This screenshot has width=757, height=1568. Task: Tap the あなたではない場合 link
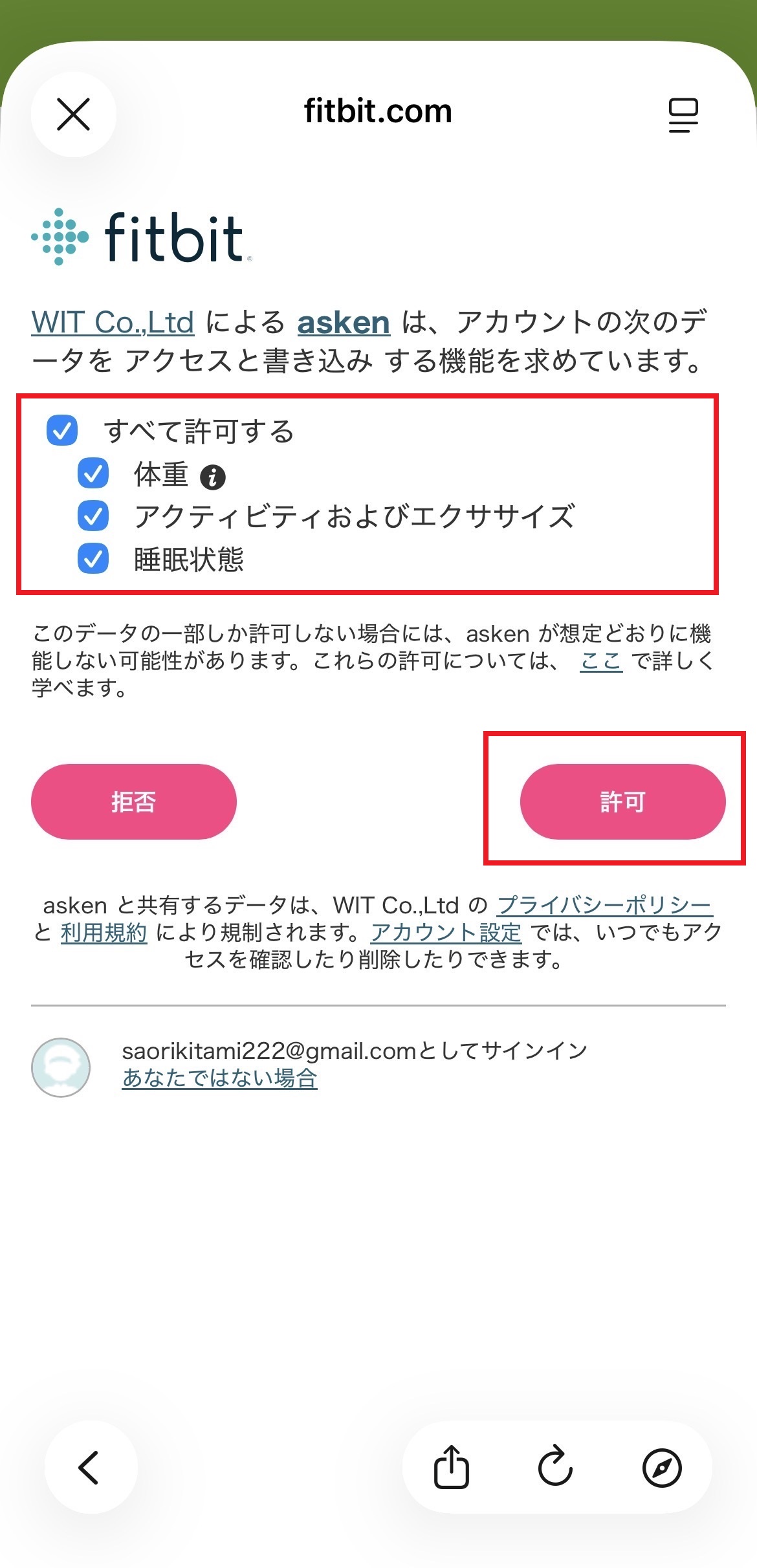tap(219, 1078)
